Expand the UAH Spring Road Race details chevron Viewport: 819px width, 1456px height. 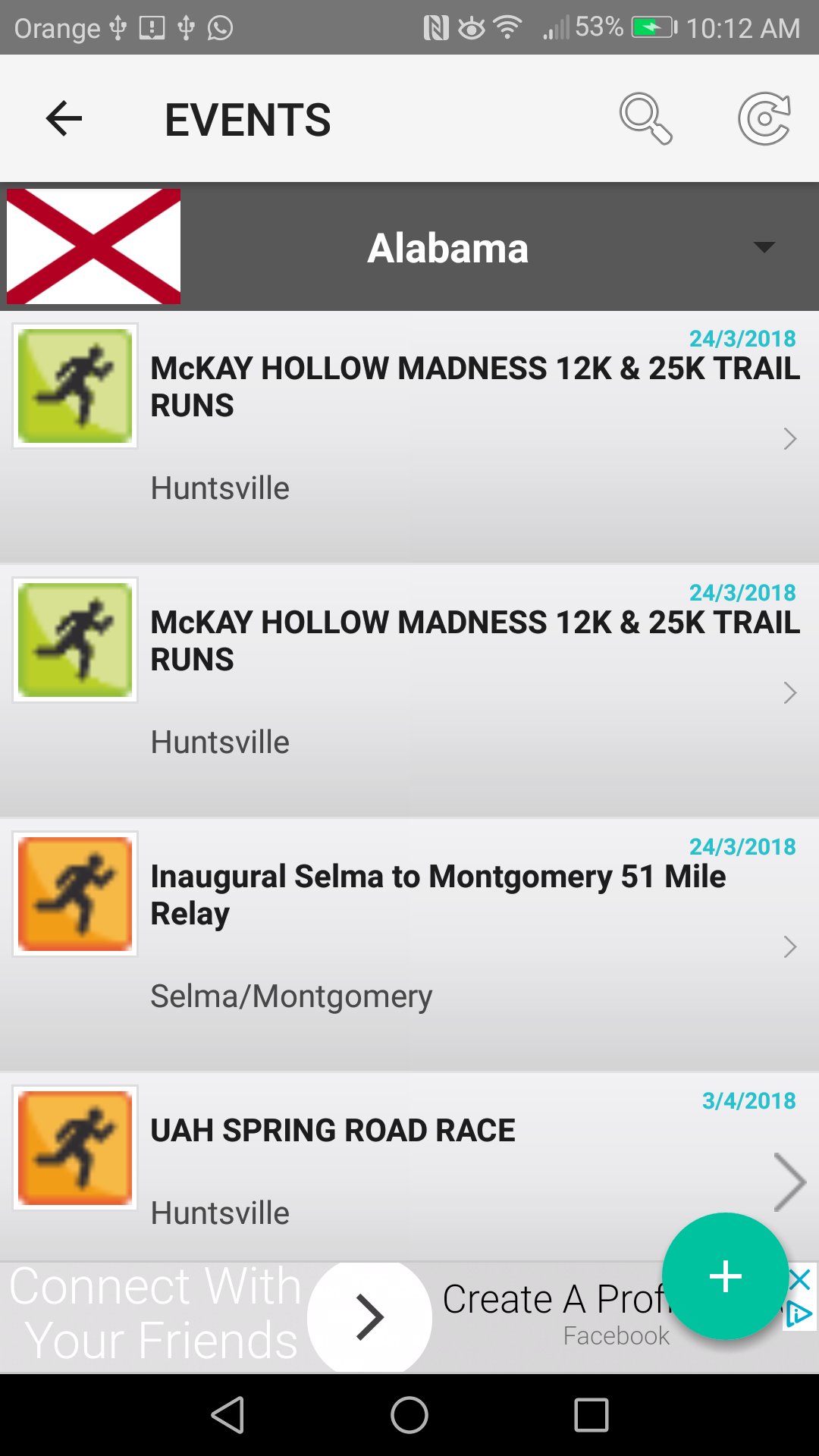click(x=791, y=1181)
